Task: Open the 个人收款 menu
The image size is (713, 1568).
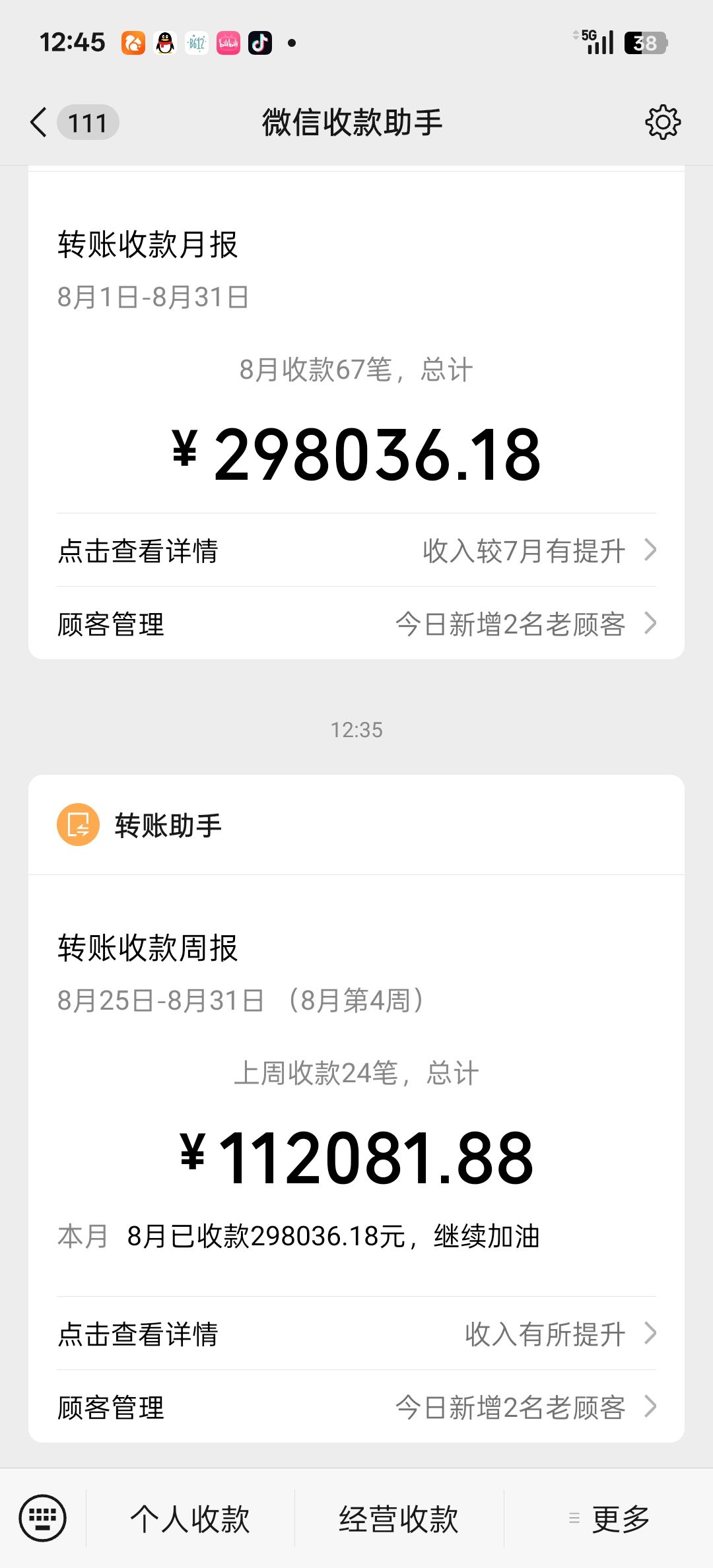Action: (190, 1519)
